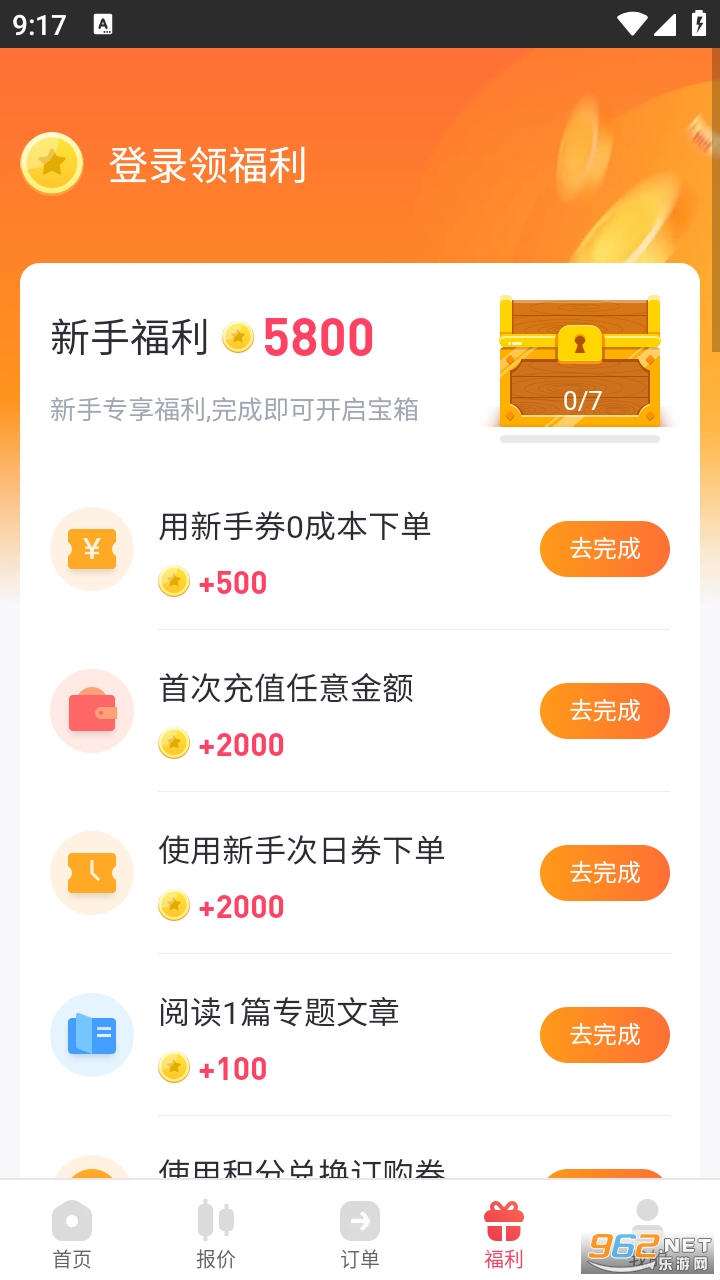Tap 登录领福利 to log in
The height and width of the screenshot is (1280, 720).
coord(207,165)
